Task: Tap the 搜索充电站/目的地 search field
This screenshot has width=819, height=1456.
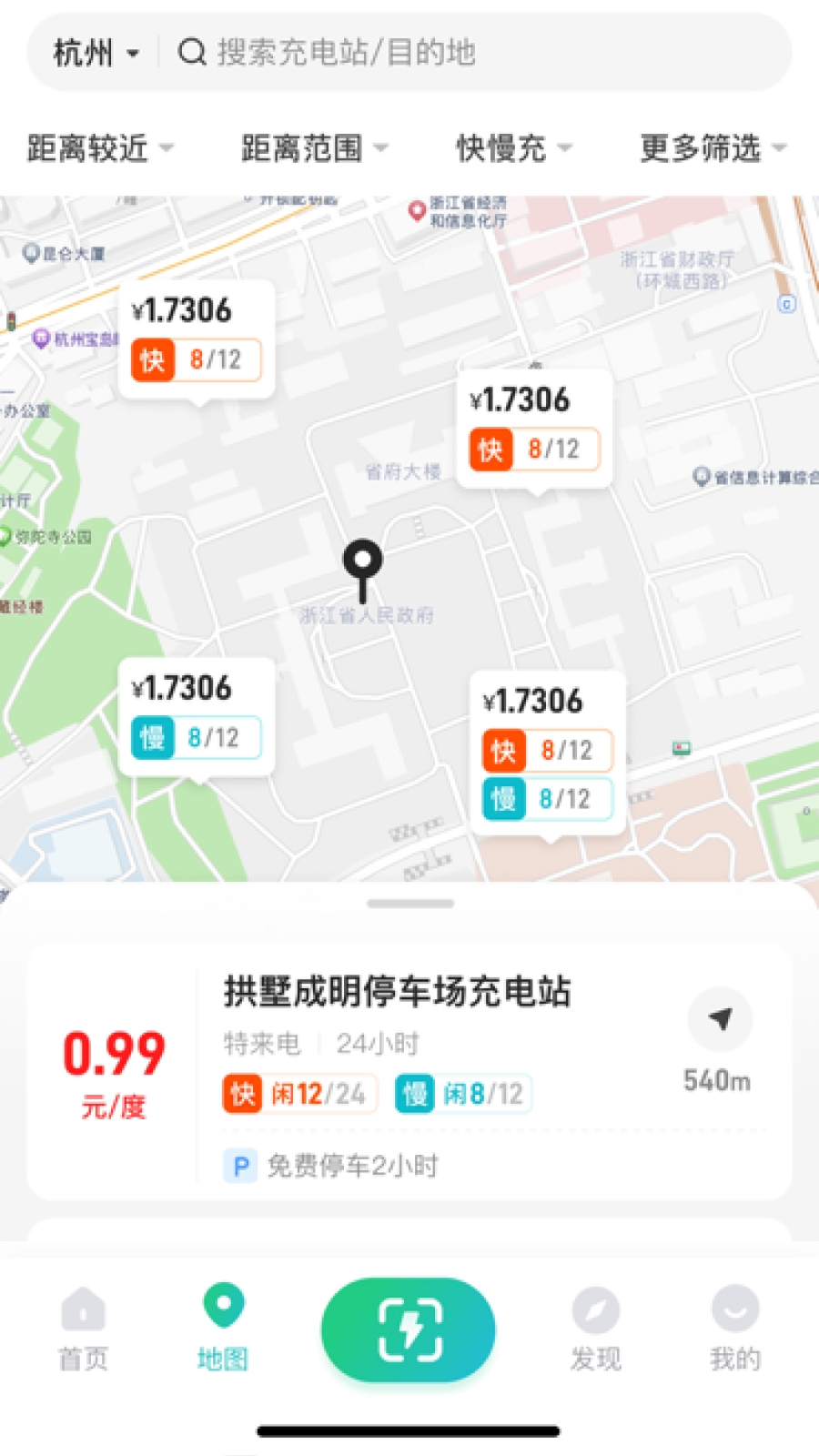Action: (x=475, y=53)
